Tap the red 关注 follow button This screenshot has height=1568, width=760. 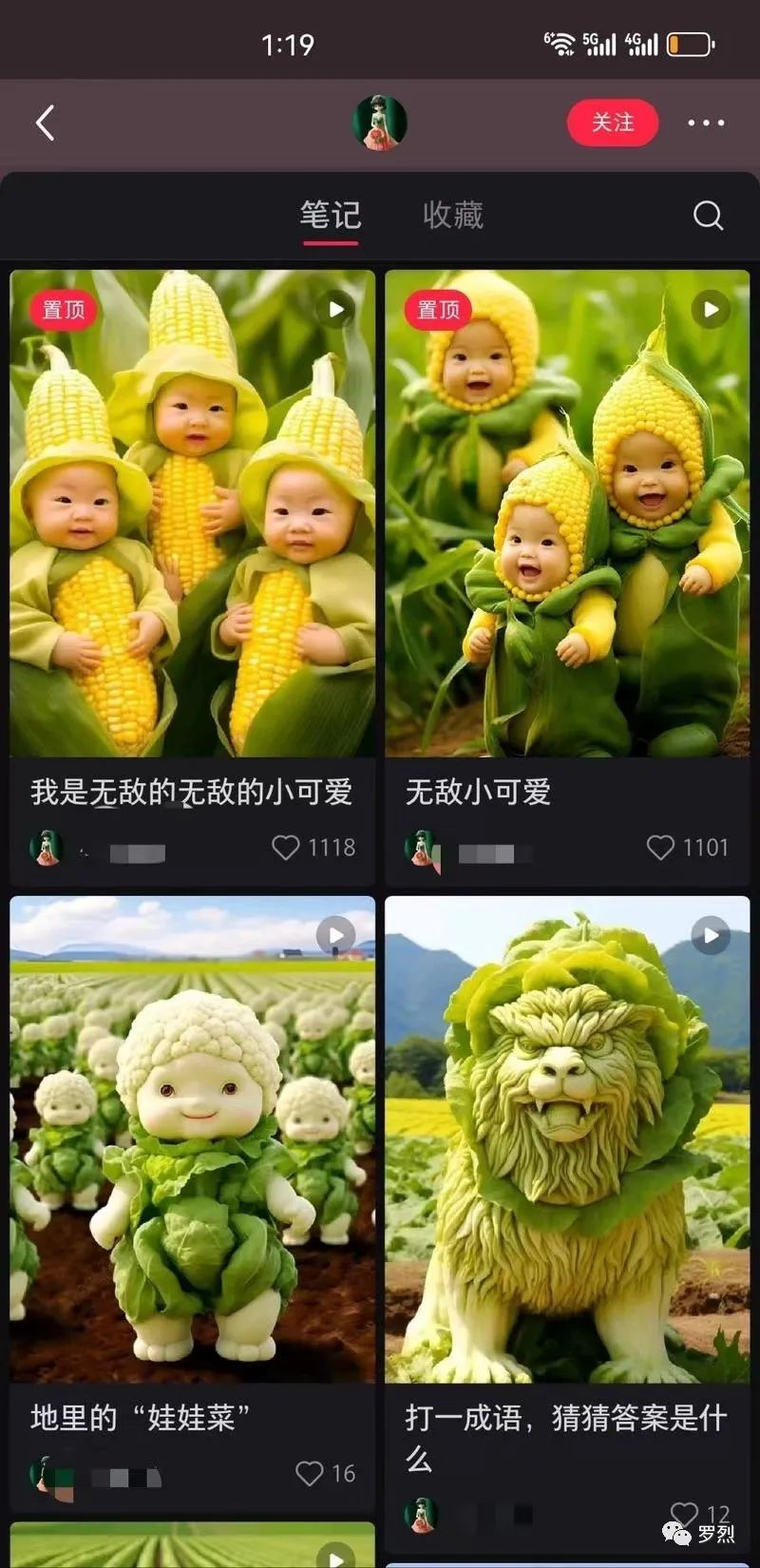coord(613,123)
